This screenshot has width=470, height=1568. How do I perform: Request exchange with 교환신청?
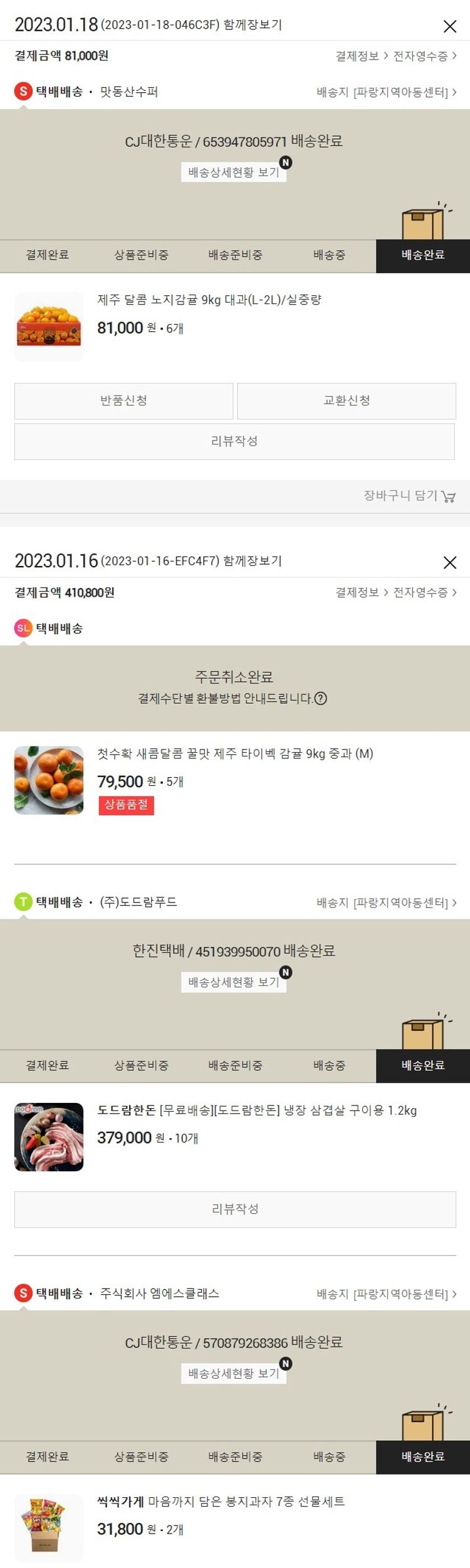click(x=346, y=400)
